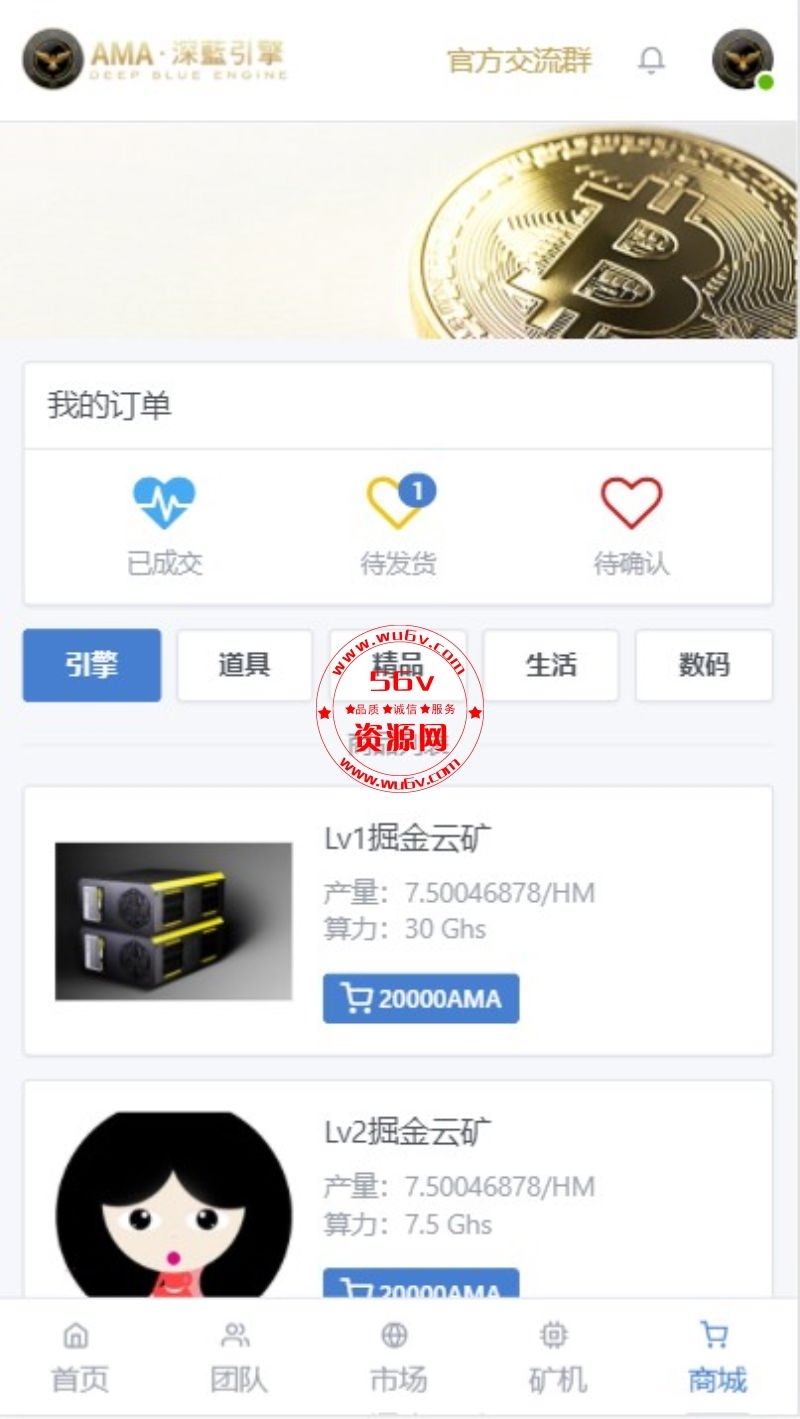Open the Lv2掘金云矿 product card
This screenshot has height=1419, width=800.
tap(398, 1190)
